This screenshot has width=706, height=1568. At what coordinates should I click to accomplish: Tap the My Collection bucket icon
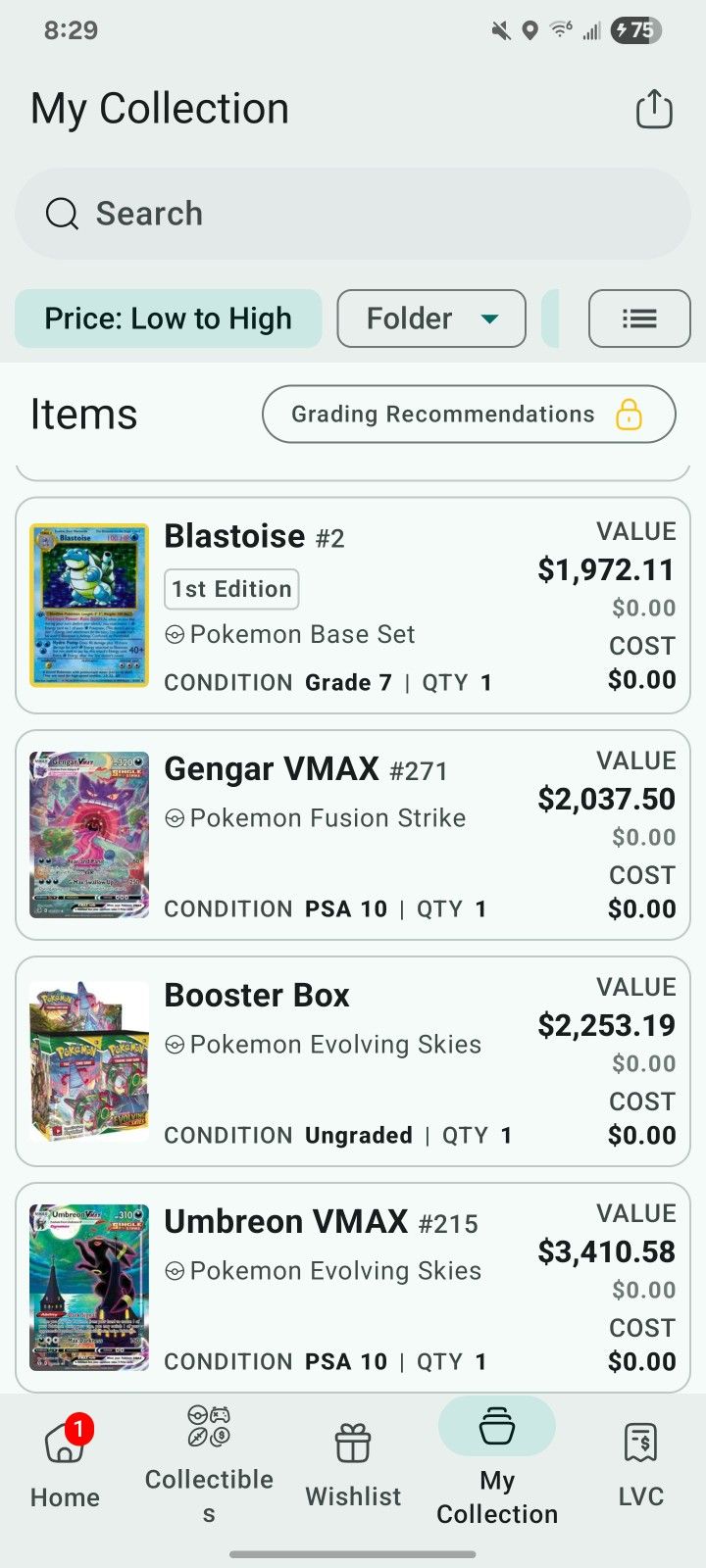click(498, 1427)
